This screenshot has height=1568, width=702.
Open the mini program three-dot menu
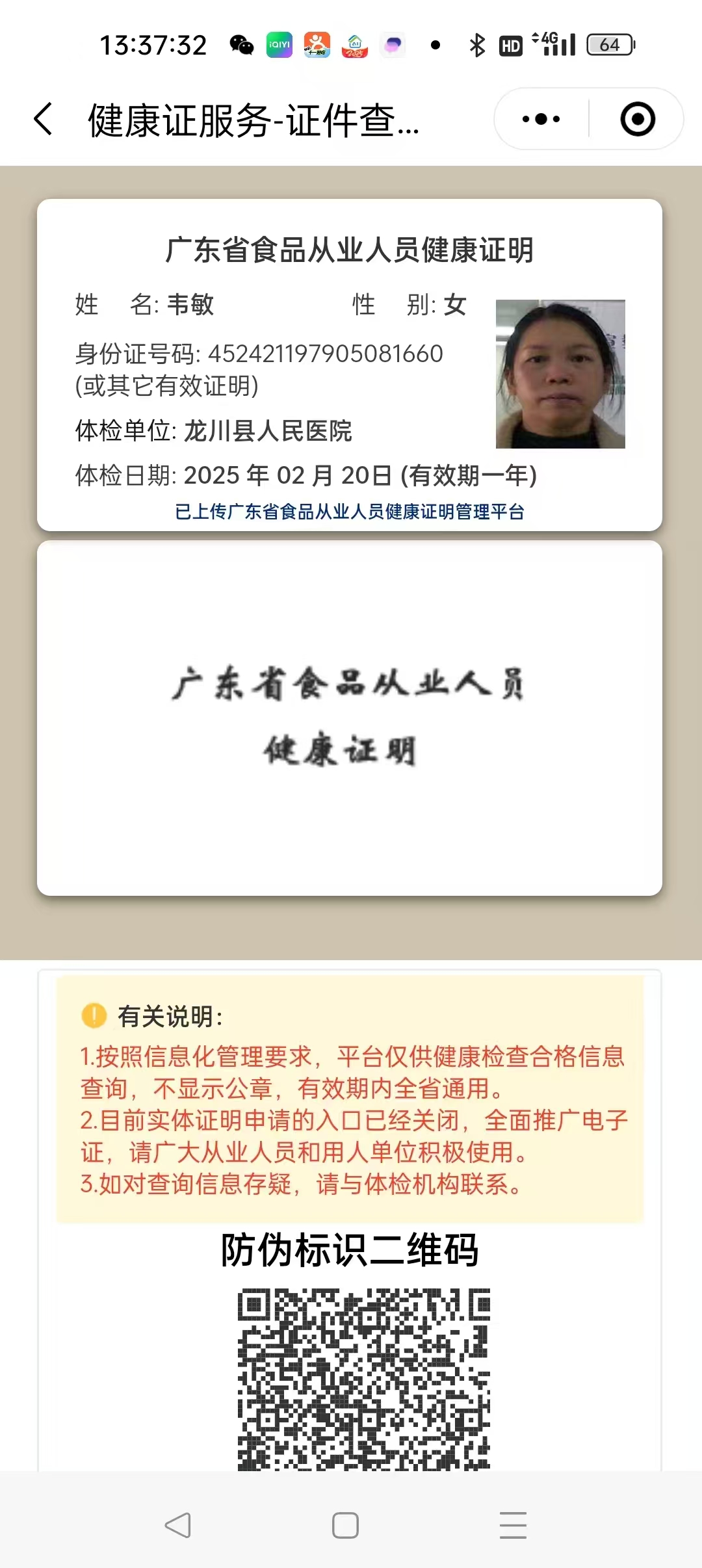click(x=541, y=120)
